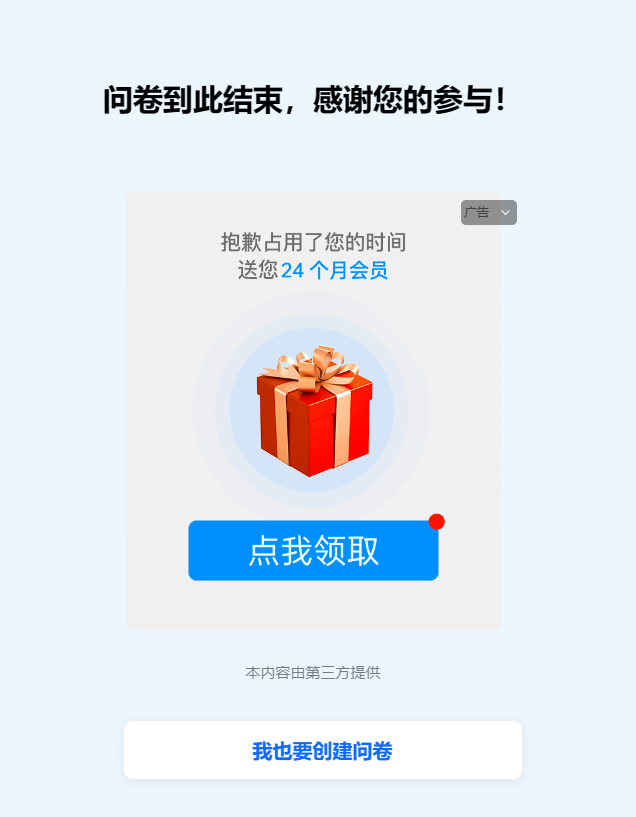Tap the 点我领取 button
Viewport: 636px width, 817px height.
coord(313,550)
